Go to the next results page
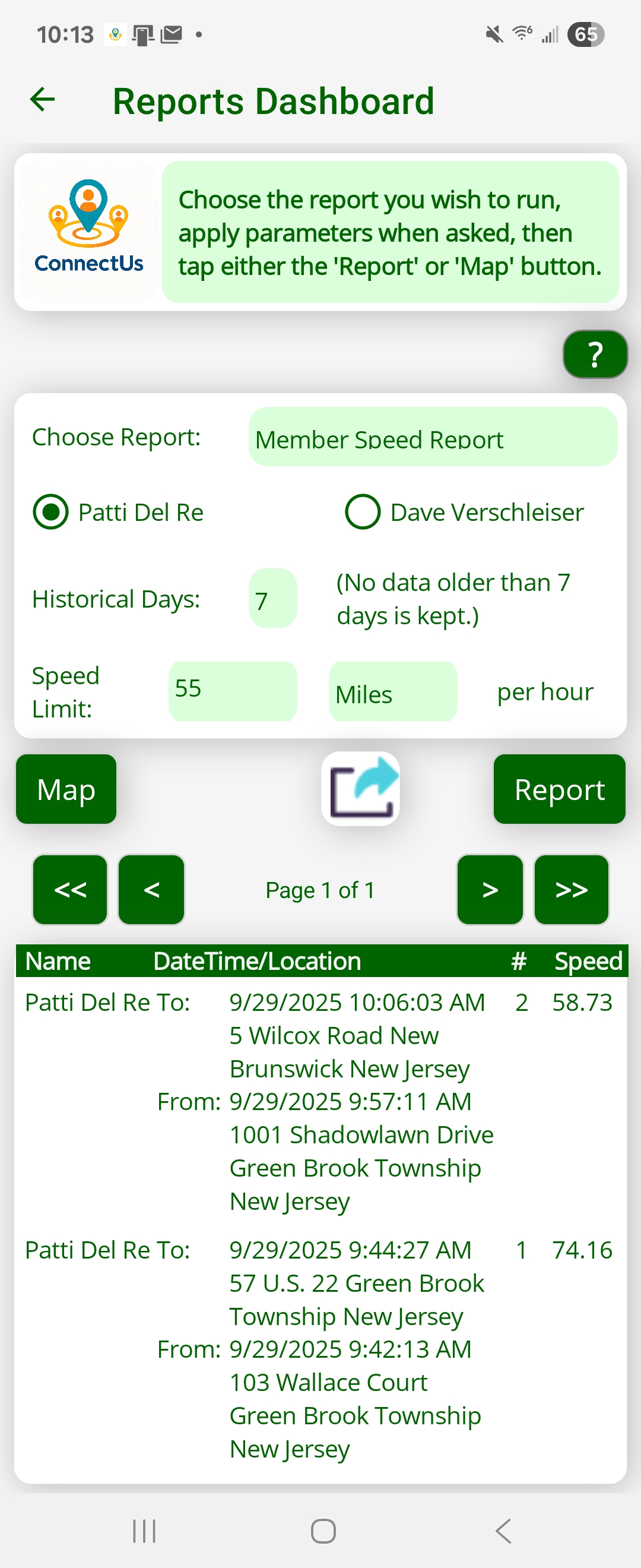This screenshot has width=641, height=1568. point(490,889)
